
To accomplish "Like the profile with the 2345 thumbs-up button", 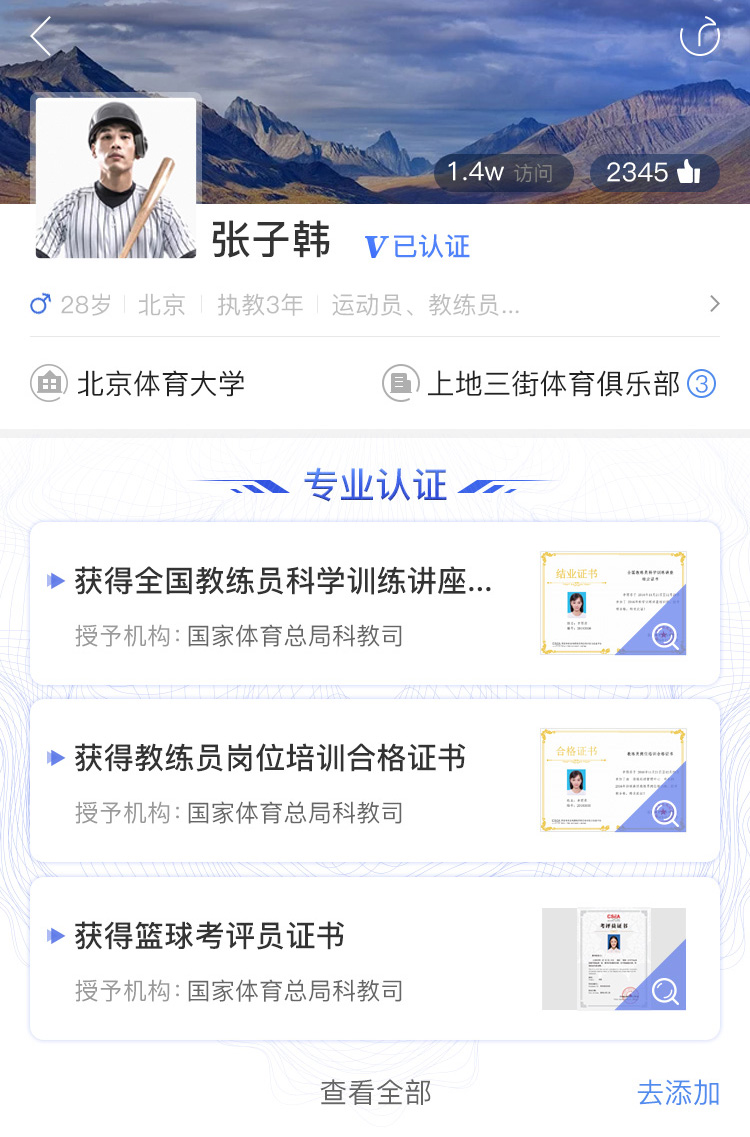I will [x=654, y=173].
